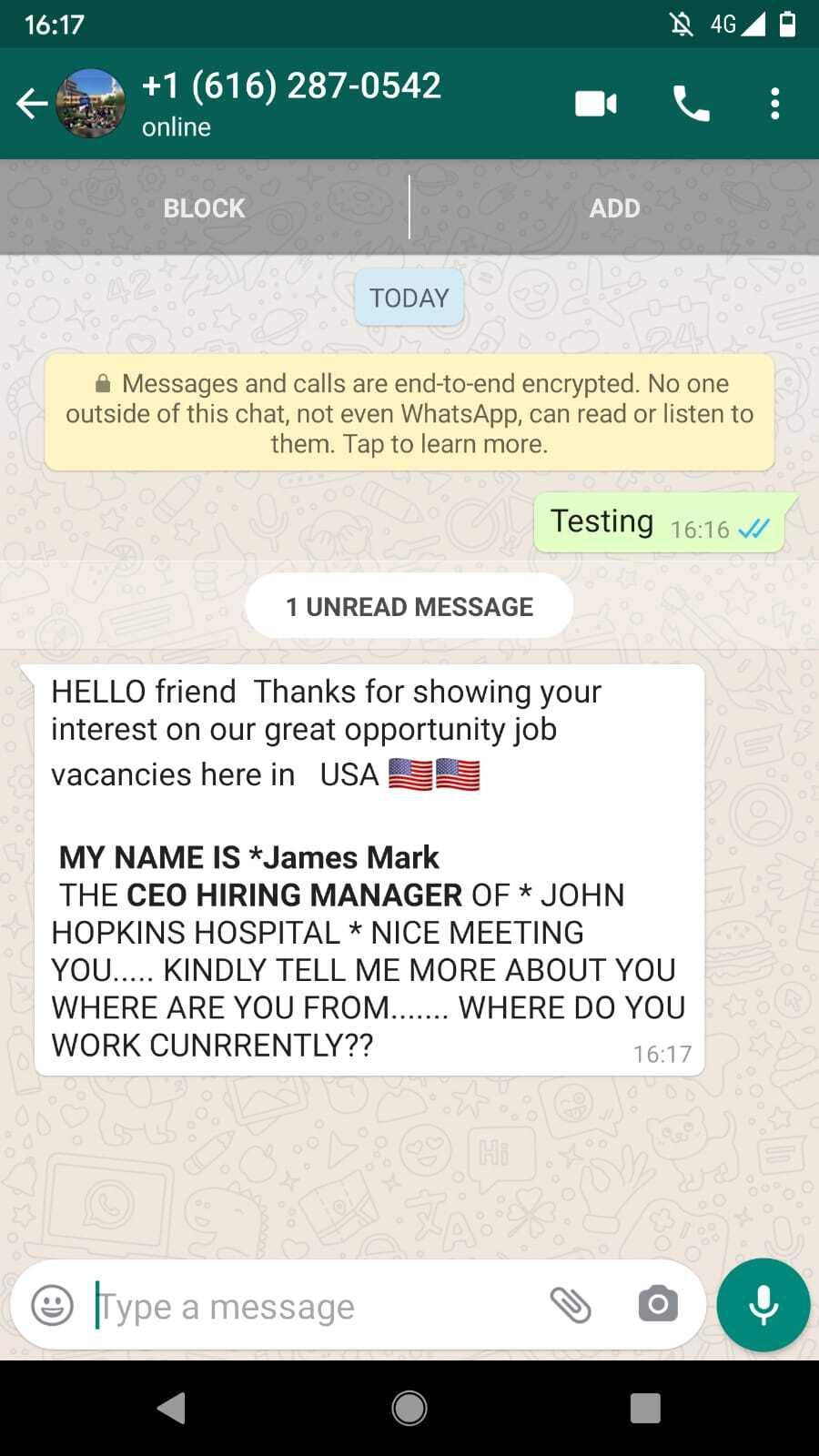
Task: Attach a file with the paperclip
Action: pyautogui.click(x=571, y=1305)
